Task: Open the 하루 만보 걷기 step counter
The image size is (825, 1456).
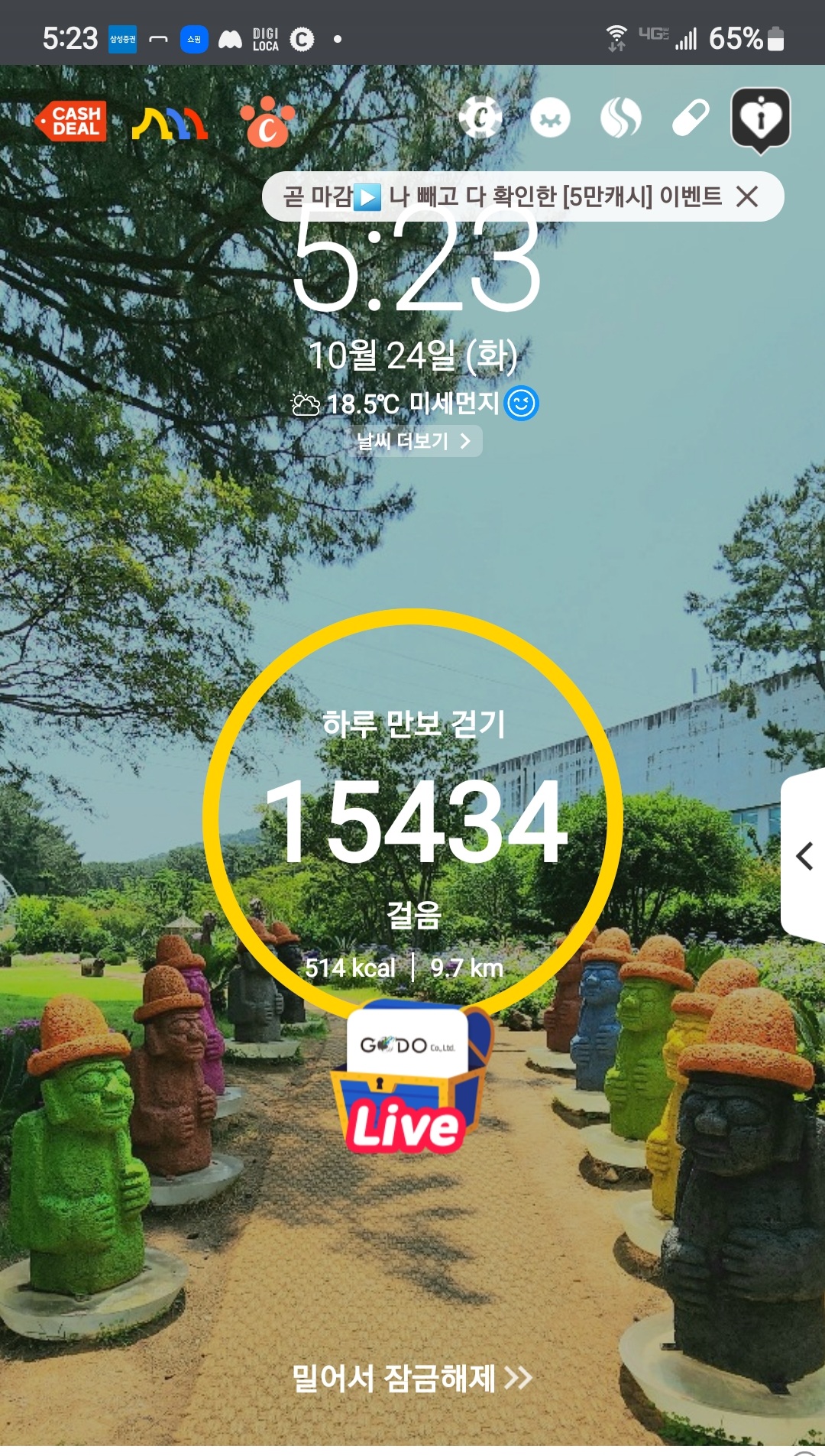Action: [x=412, y=818]
